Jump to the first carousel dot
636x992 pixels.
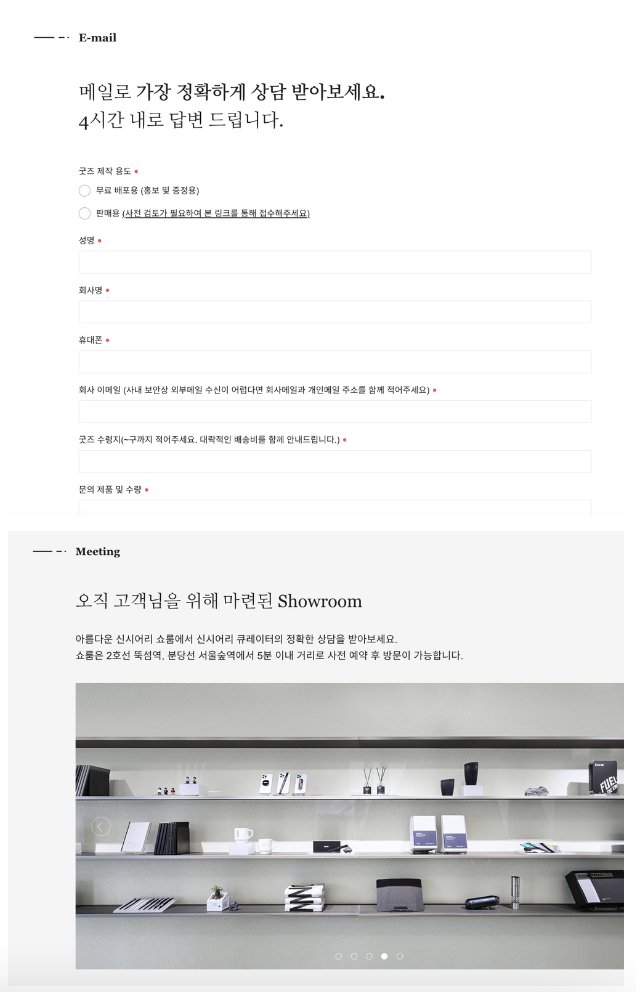click(x=339, y=956)
